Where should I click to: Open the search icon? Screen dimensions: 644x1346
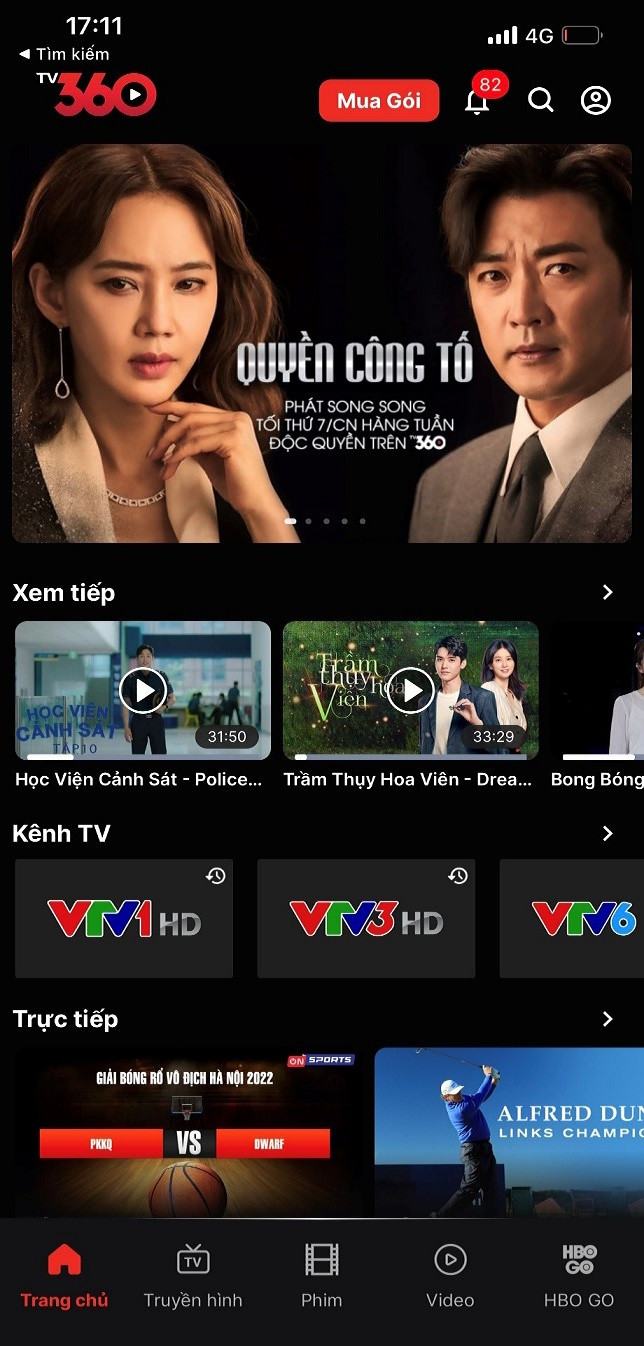[x=540, y=100]
